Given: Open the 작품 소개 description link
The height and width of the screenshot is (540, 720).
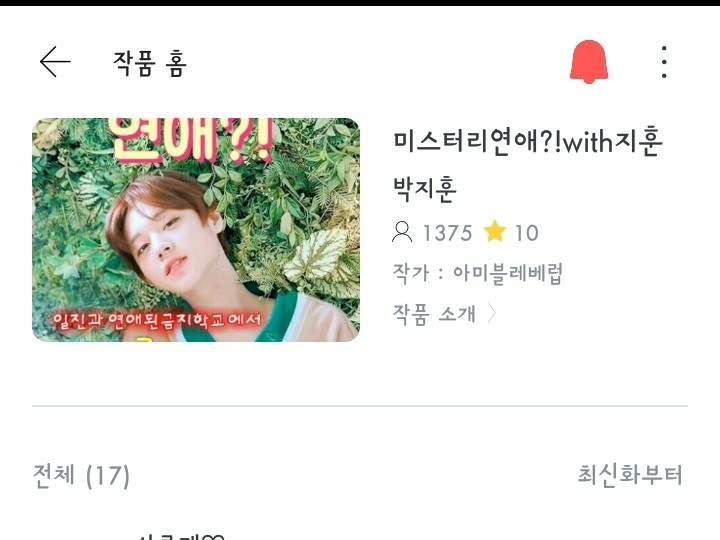Looking at the screenshot, I should pos(444,315).
